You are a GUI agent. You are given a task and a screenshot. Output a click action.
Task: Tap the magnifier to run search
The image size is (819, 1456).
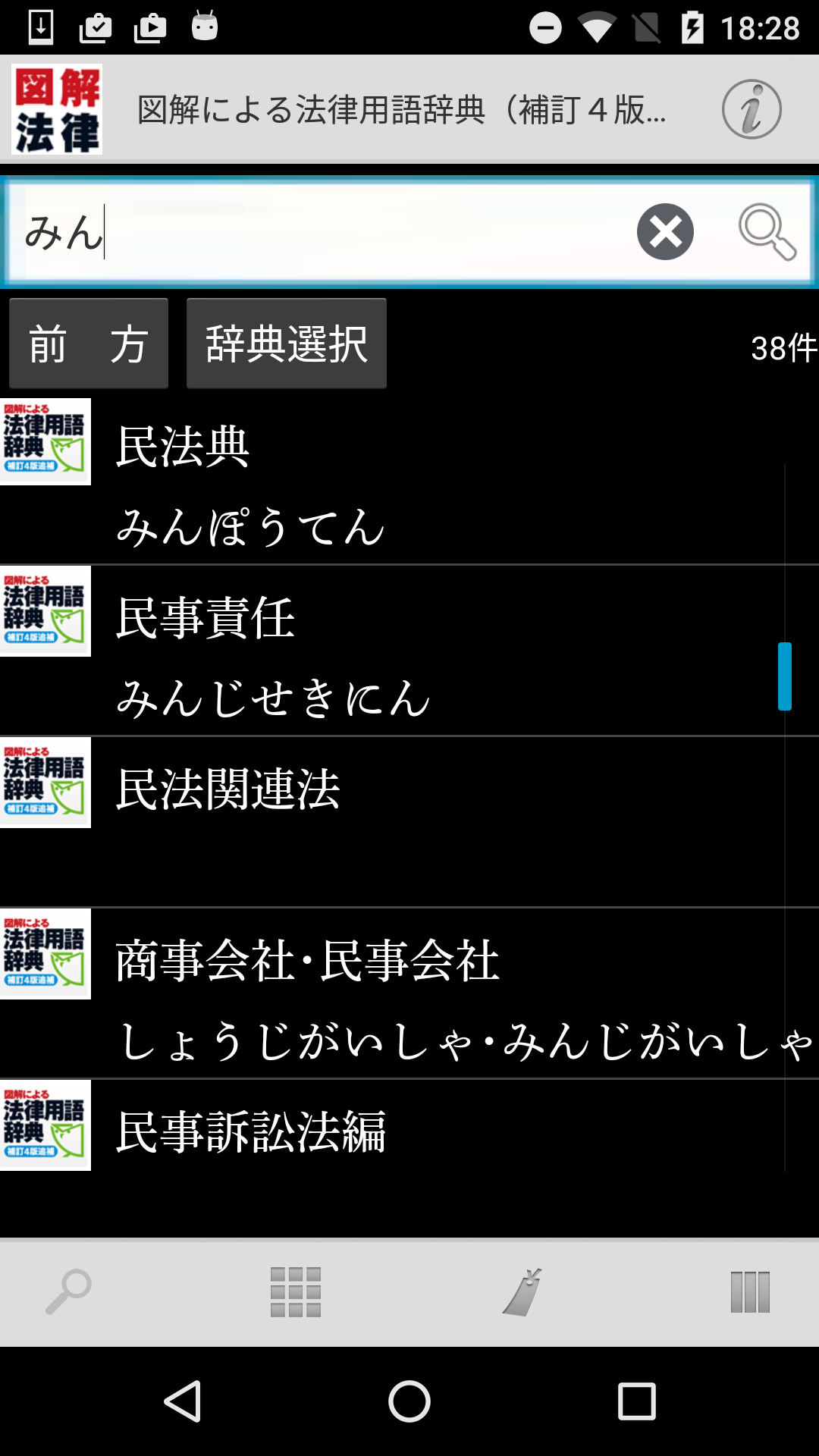767,232
